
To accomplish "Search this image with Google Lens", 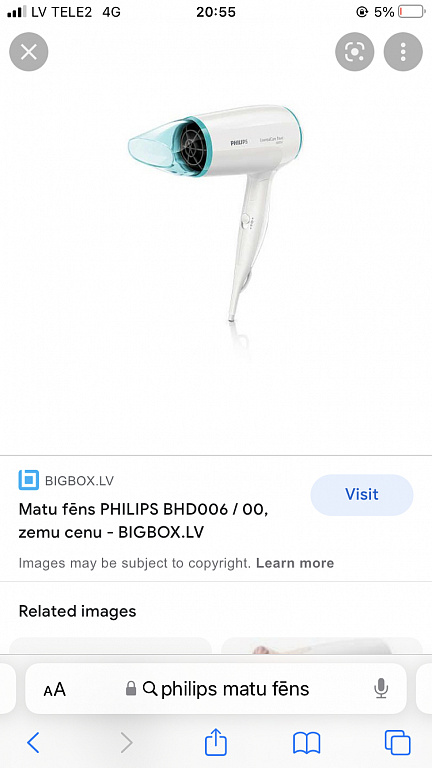I will pos(355,51).
